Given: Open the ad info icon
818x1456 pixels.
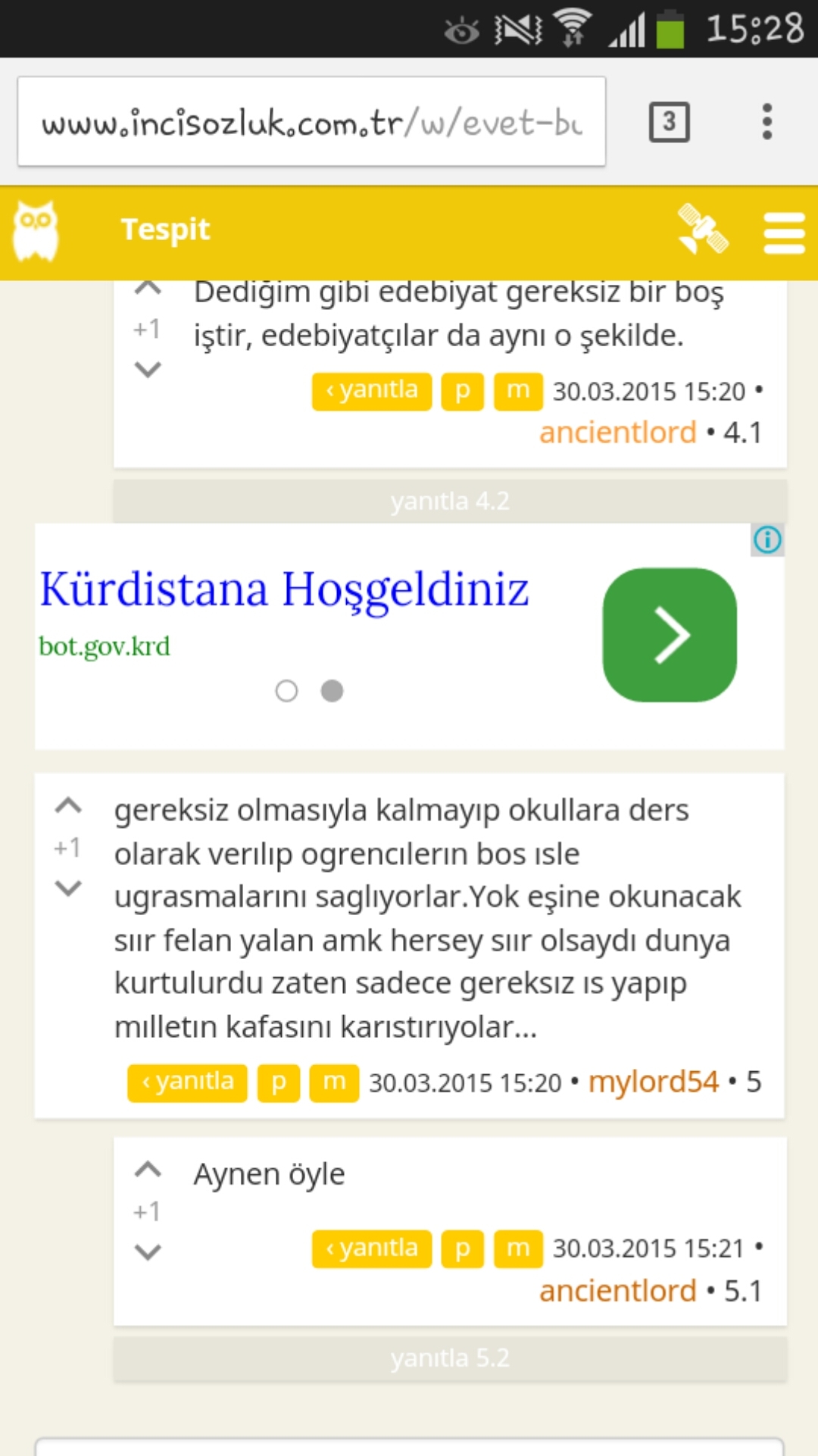Looking at the screenshot, I should 767,540.
